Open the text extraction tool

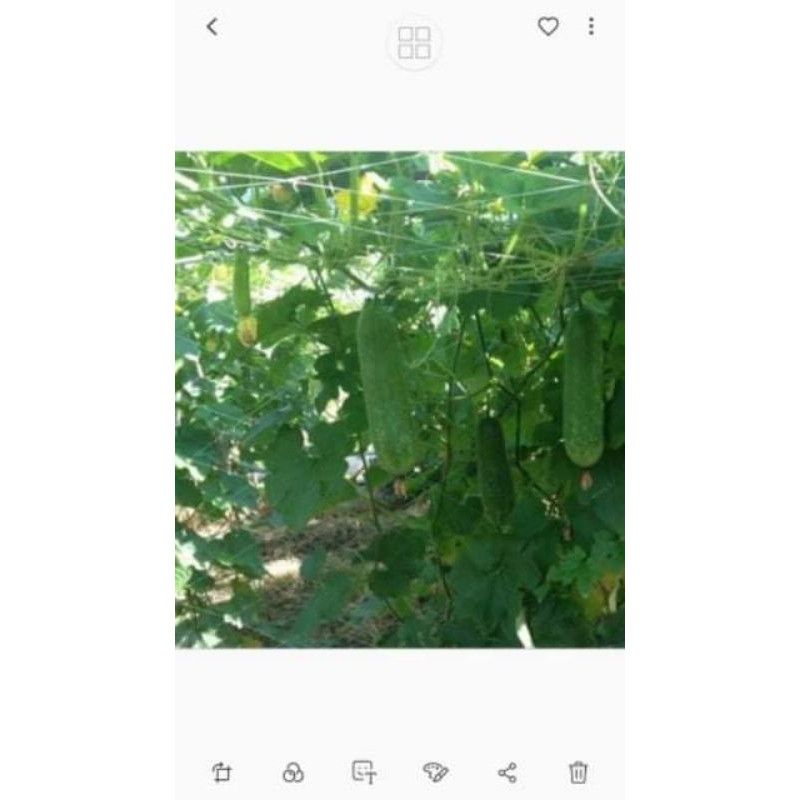pyautogui.click(x=364, y=772)
